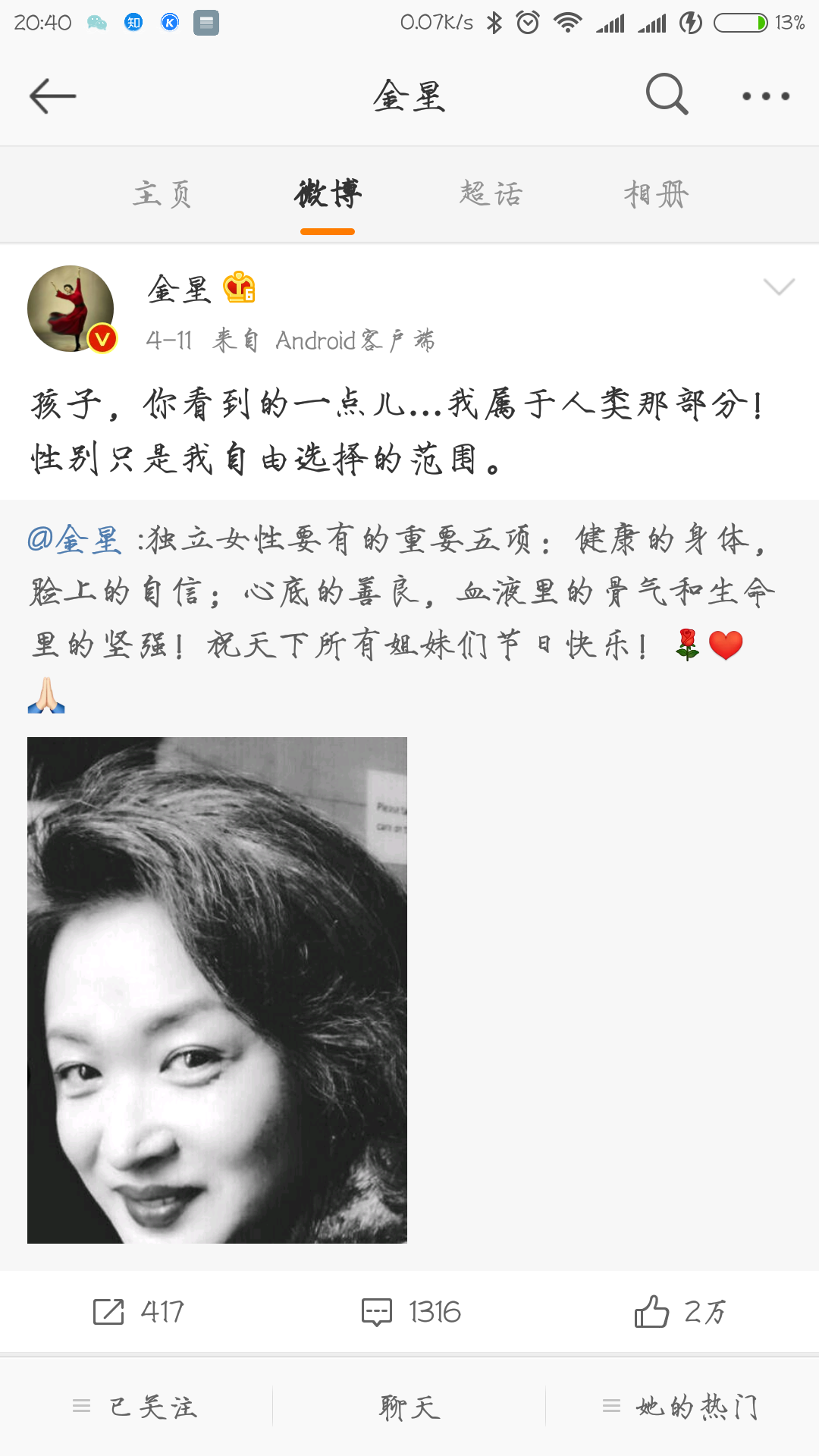Select the 微博 tab
This screenshot has width=819, height=1456.
328,194
